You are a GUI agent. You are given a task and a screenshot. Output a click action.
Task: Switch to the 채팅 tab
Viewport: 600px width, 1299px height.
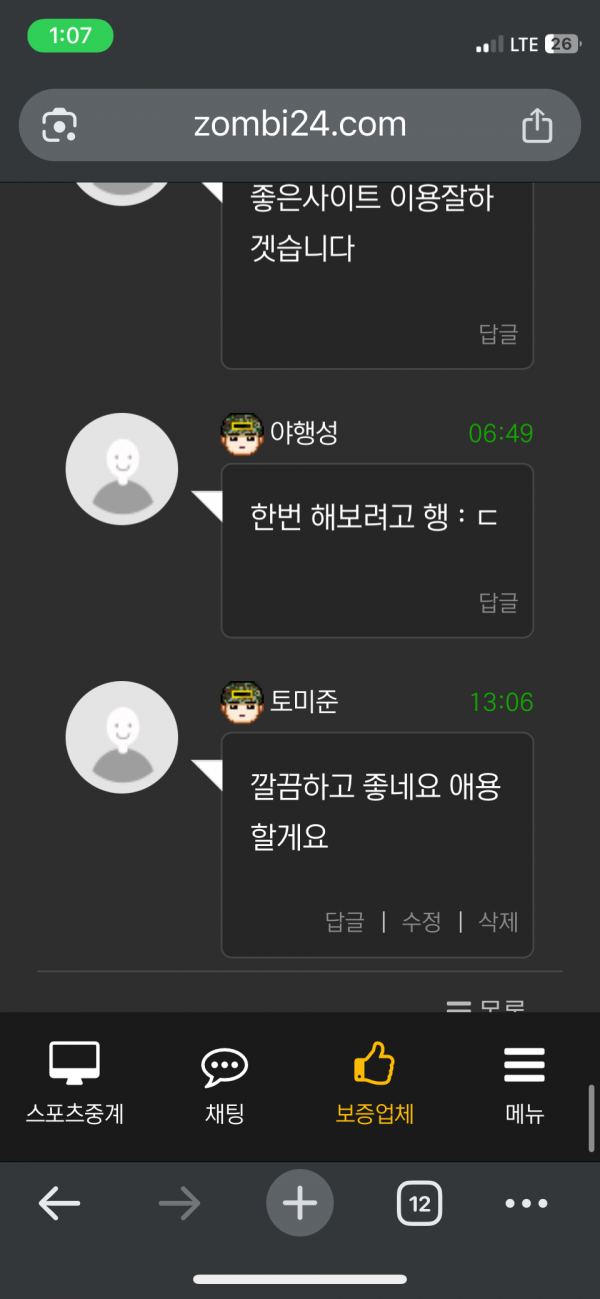pos(224,1085)
